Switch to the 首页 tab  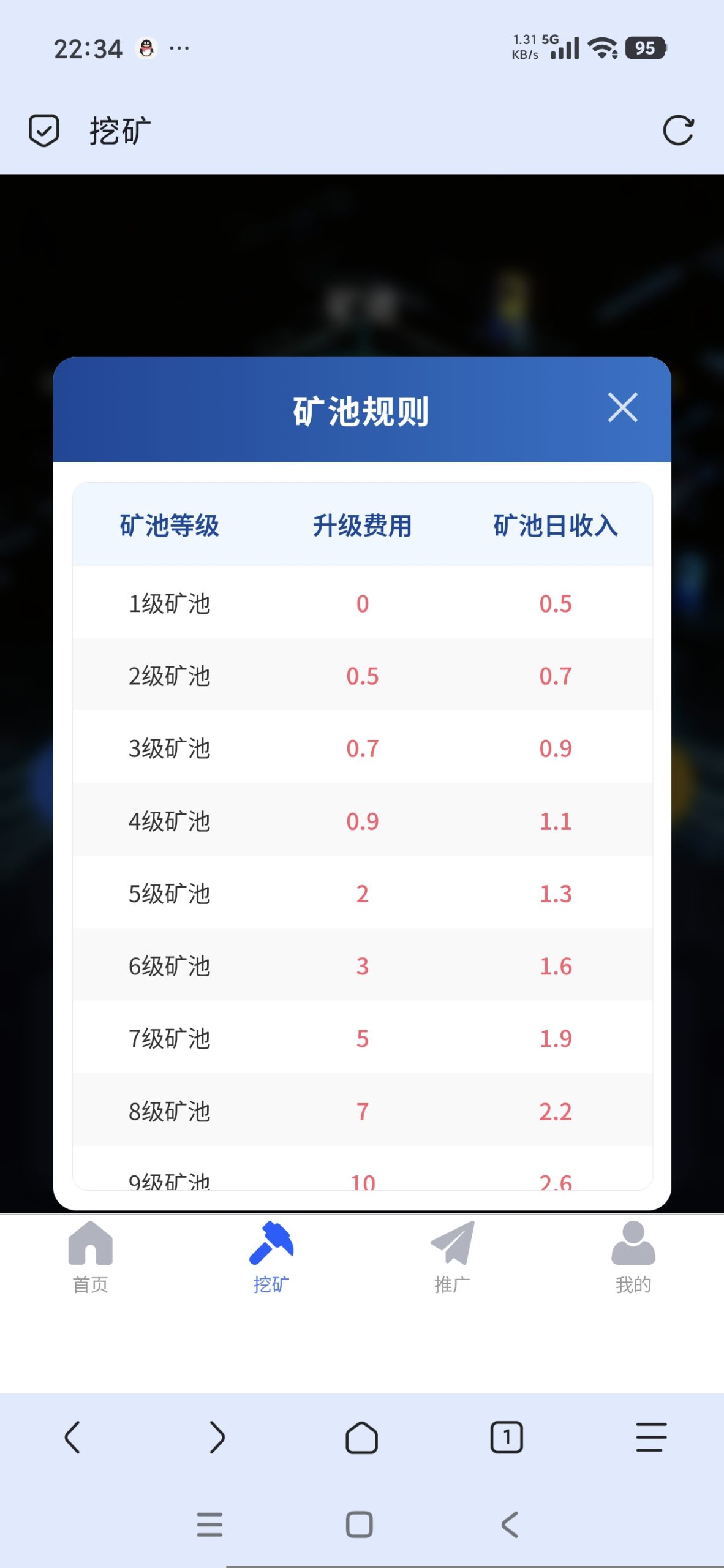coord(91,1257)
